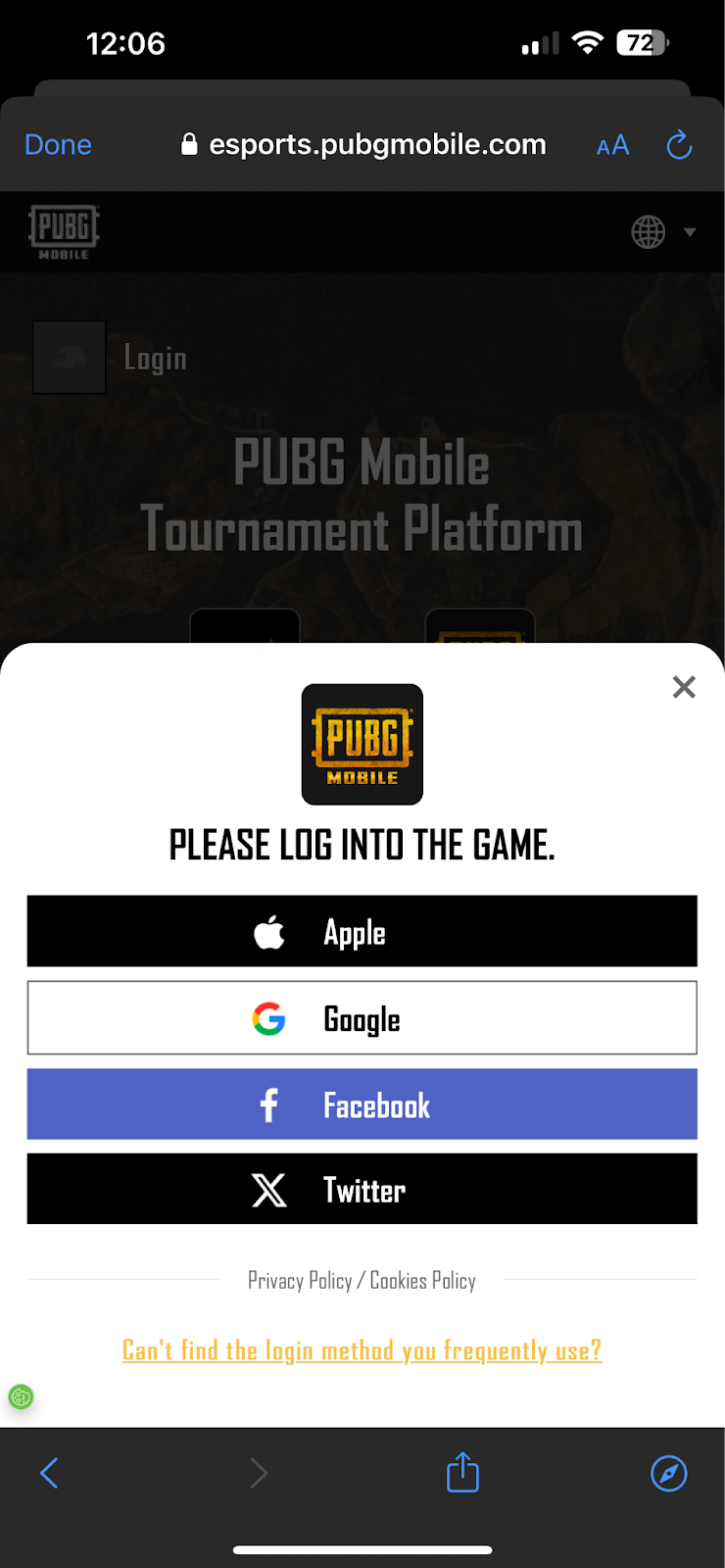
Task: Open page in Safari compass icon
Action: point(669,1472)
